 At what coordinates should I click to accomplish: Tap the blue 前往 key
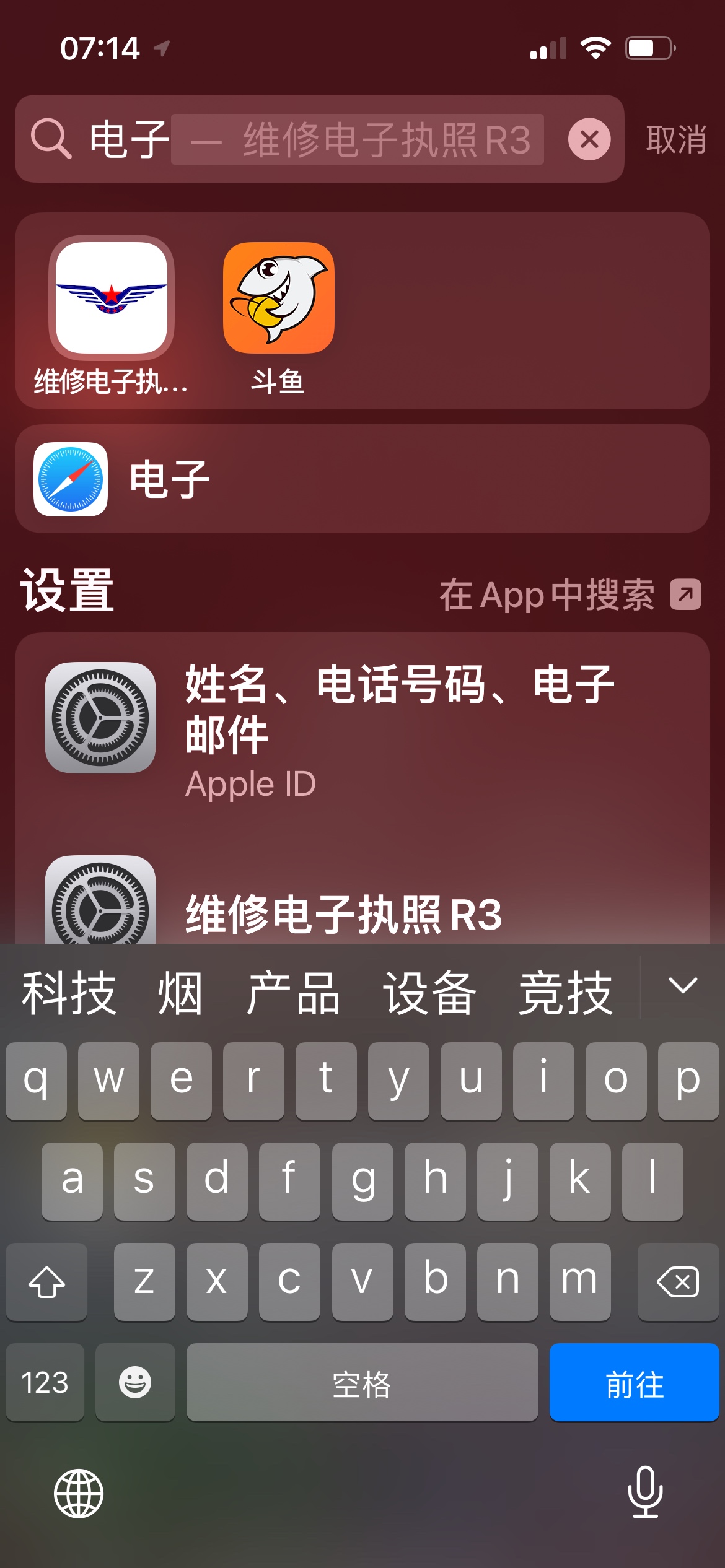[x=634, y=1383]
